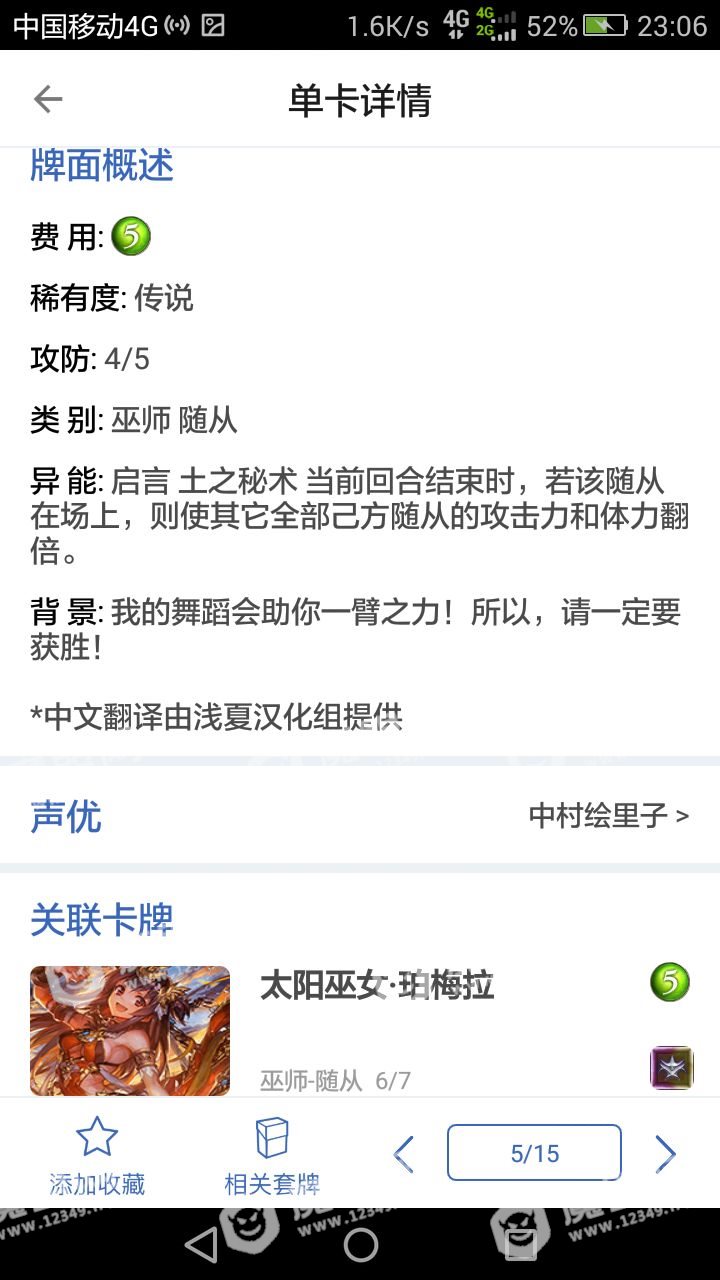
Task: Tap the system home button
Action: point(360,1244)
